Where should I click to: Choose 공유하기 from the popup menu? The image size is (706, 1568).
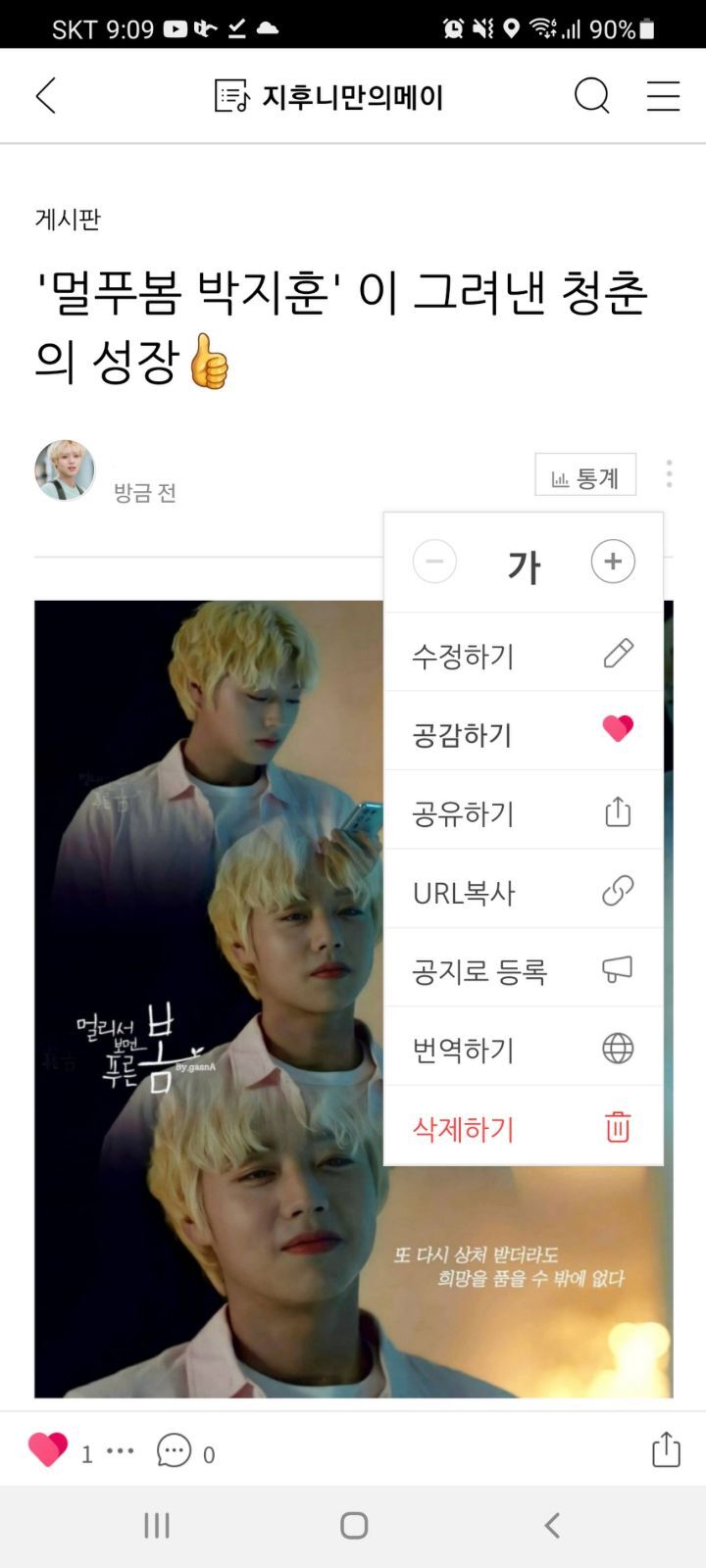tap(523, 811)
